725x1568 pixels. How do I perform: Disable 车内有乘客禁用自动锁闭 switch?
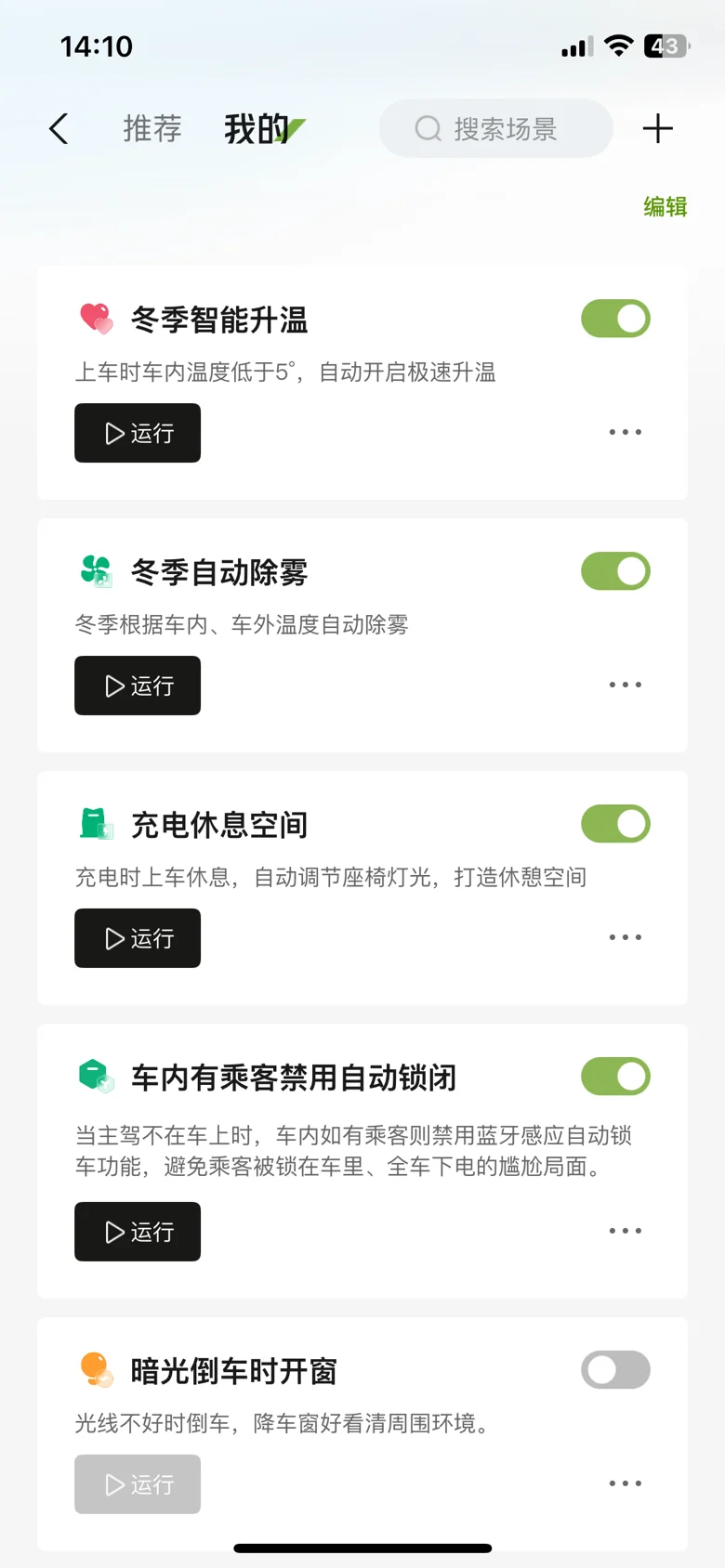click(615, 1077)
